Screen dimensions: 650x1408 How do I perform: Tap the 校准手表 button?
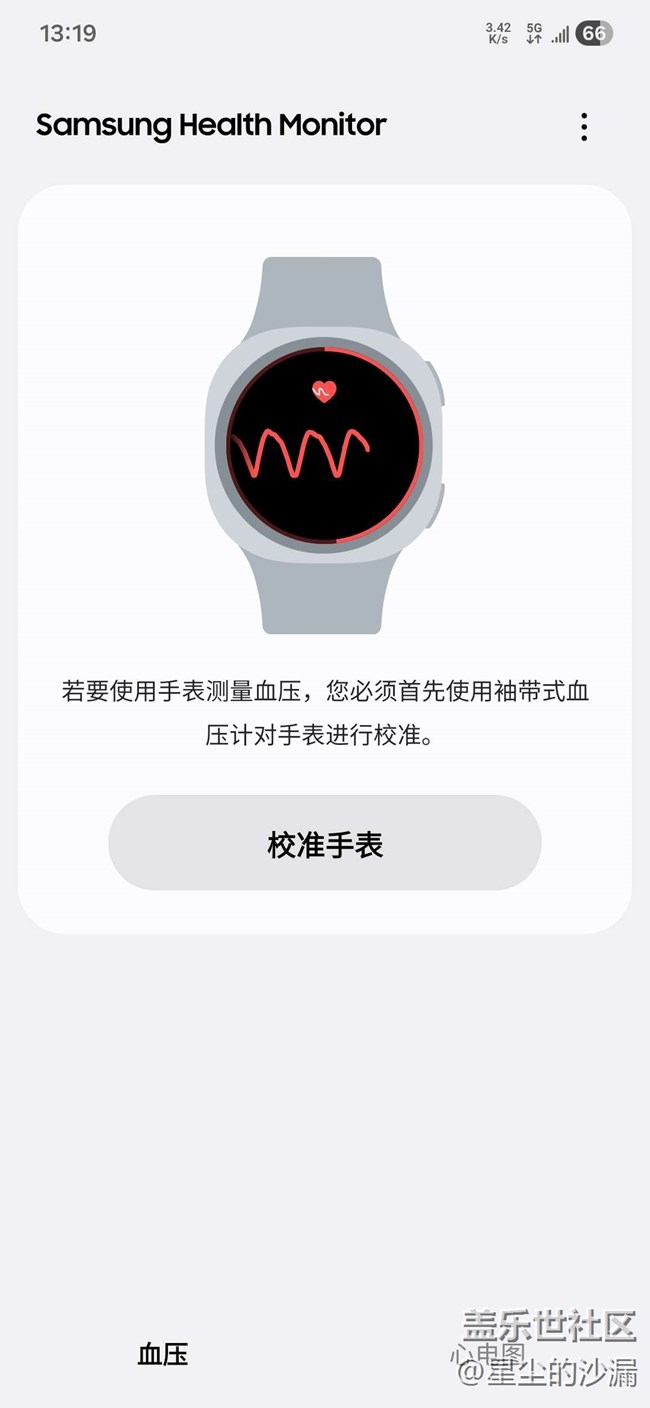click(x=325, y=843)
